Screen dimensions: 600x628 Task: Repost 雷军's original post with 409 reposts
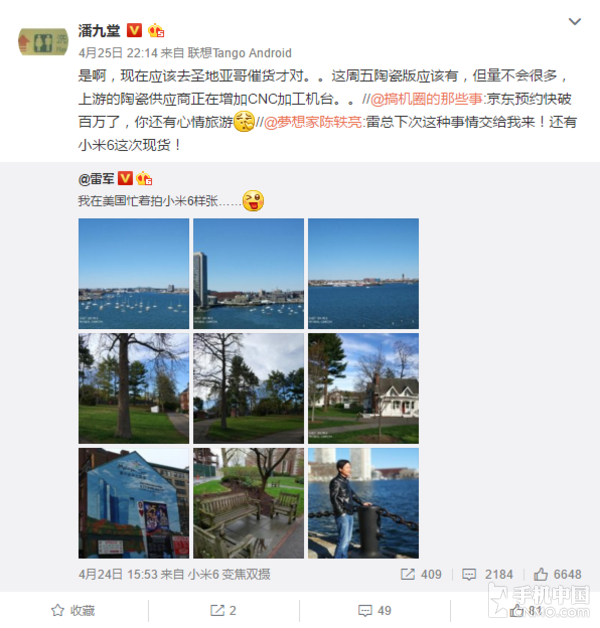coord(421,575)
